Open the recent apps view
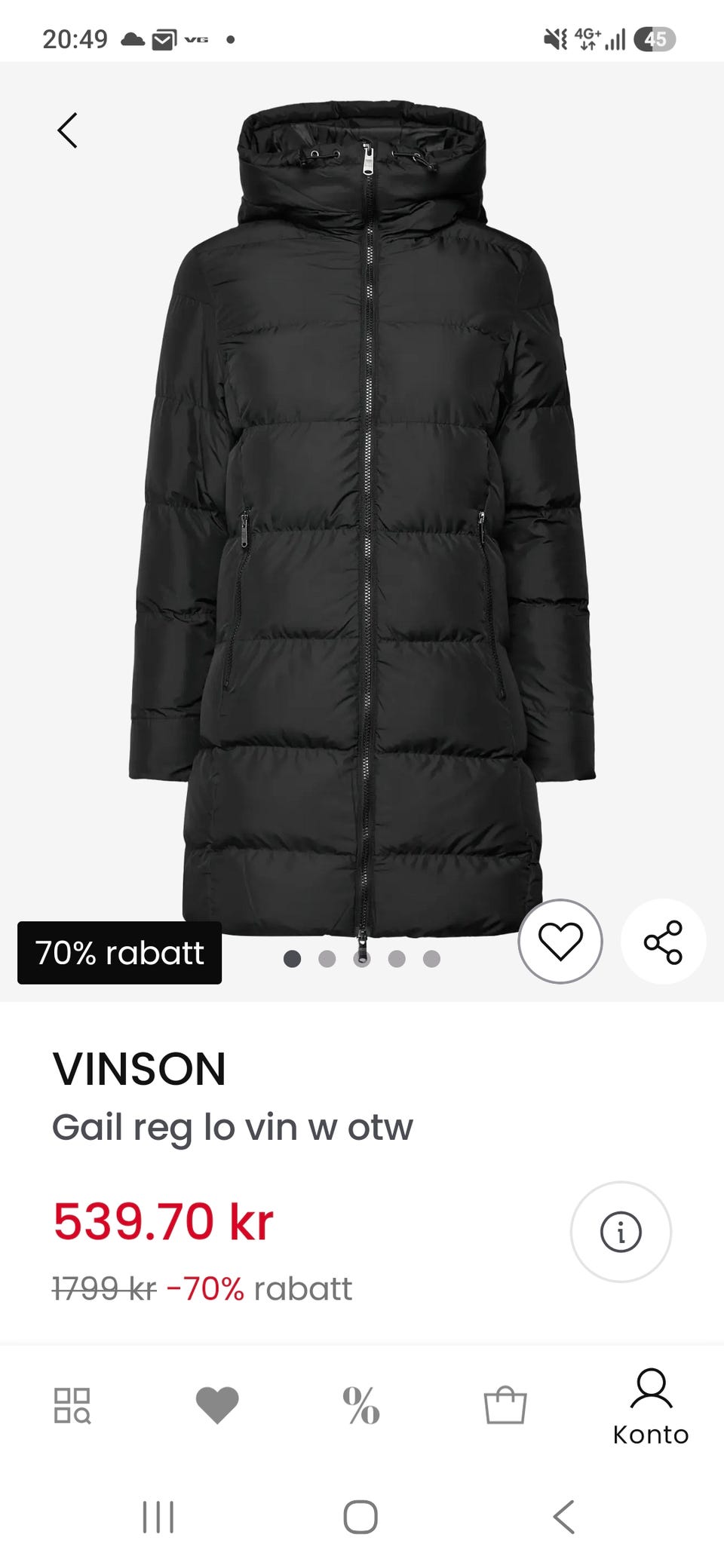This screenshot has width=724, height=1568. tap(158, 1517)
